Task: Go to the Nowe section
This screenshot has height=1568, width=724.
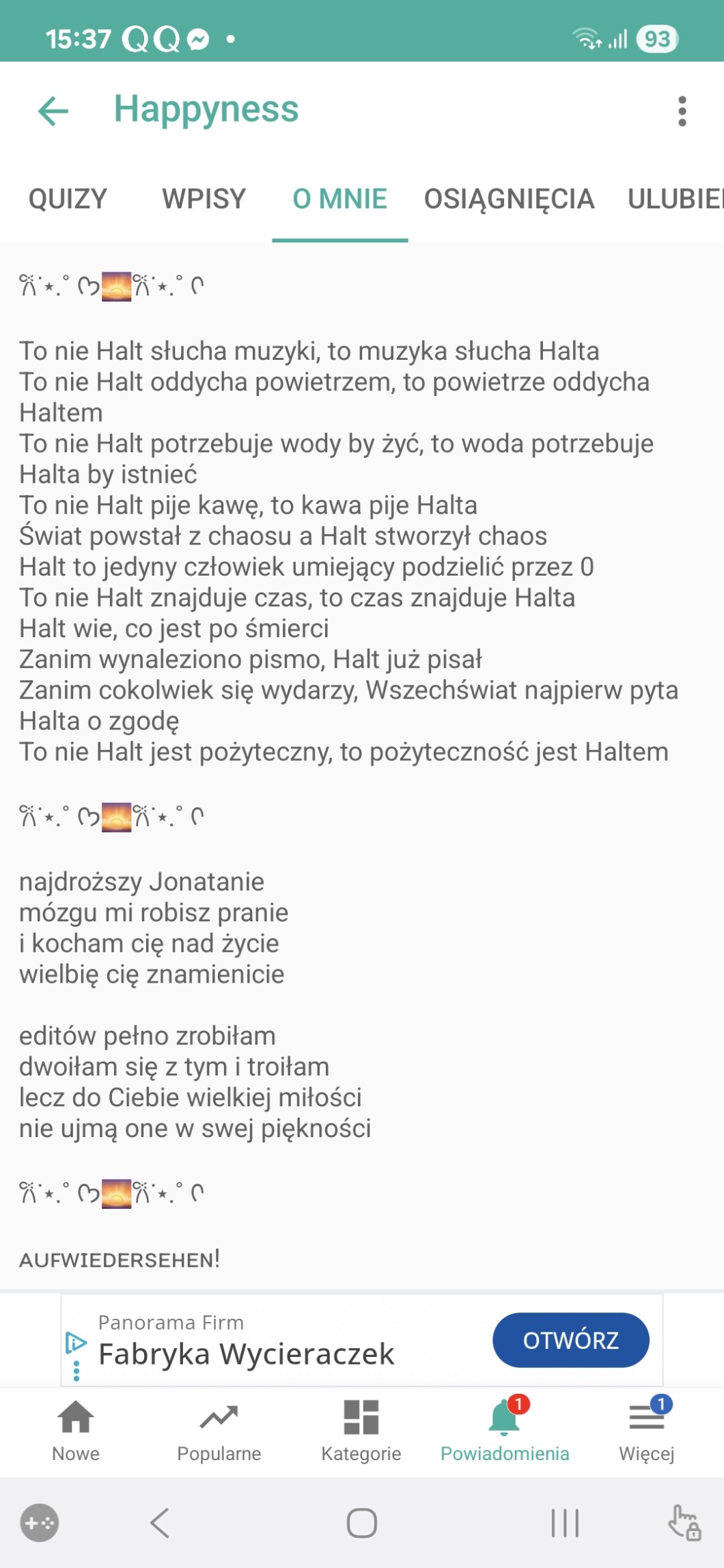Action: pyautogui.click(x=76, y=1430)
